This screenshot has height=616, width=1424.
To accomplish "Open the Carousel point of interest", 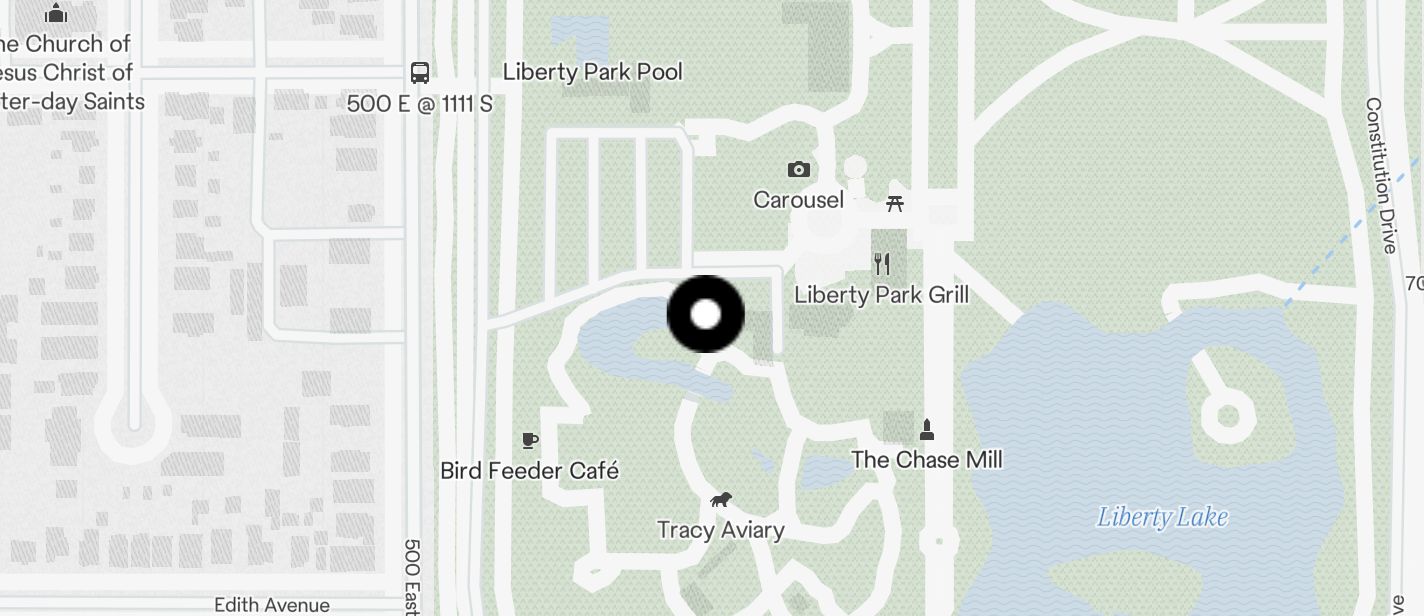I will coord(798,169).
